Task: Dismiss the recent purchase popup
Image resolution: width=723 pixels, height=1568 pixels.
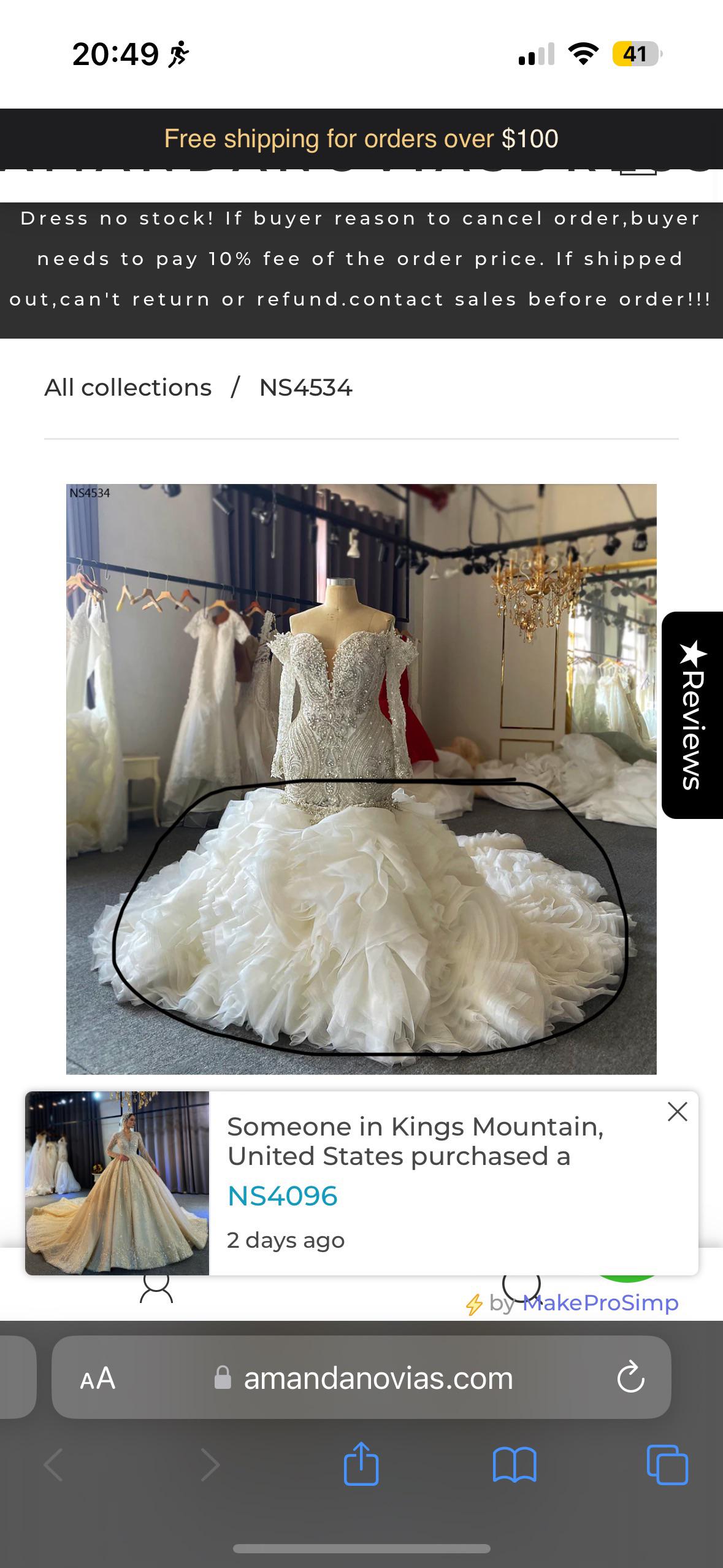Action: (x=677, y=1112)
